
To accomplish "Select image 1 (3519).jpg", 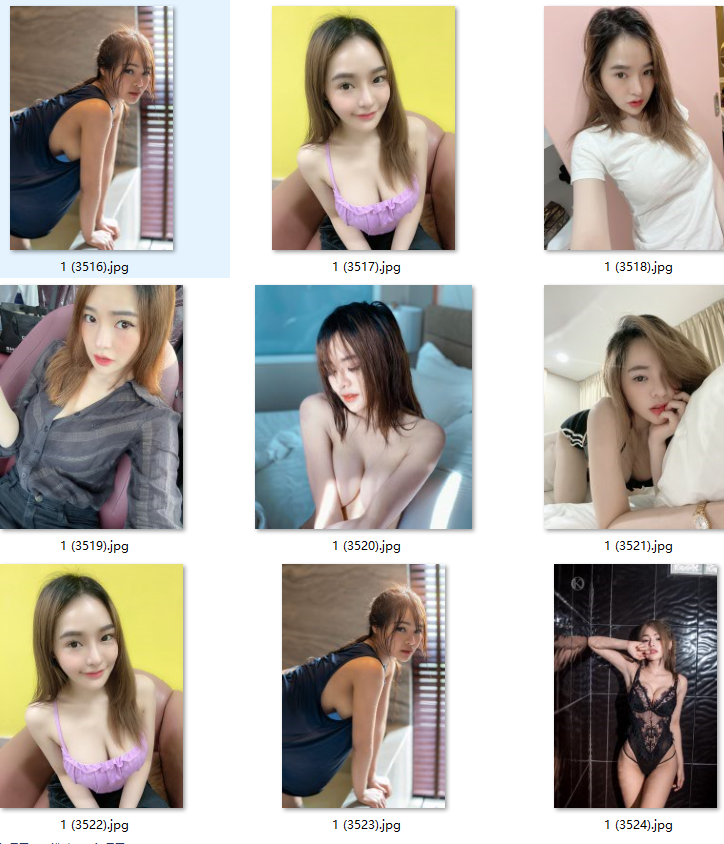I will [92, 407].
